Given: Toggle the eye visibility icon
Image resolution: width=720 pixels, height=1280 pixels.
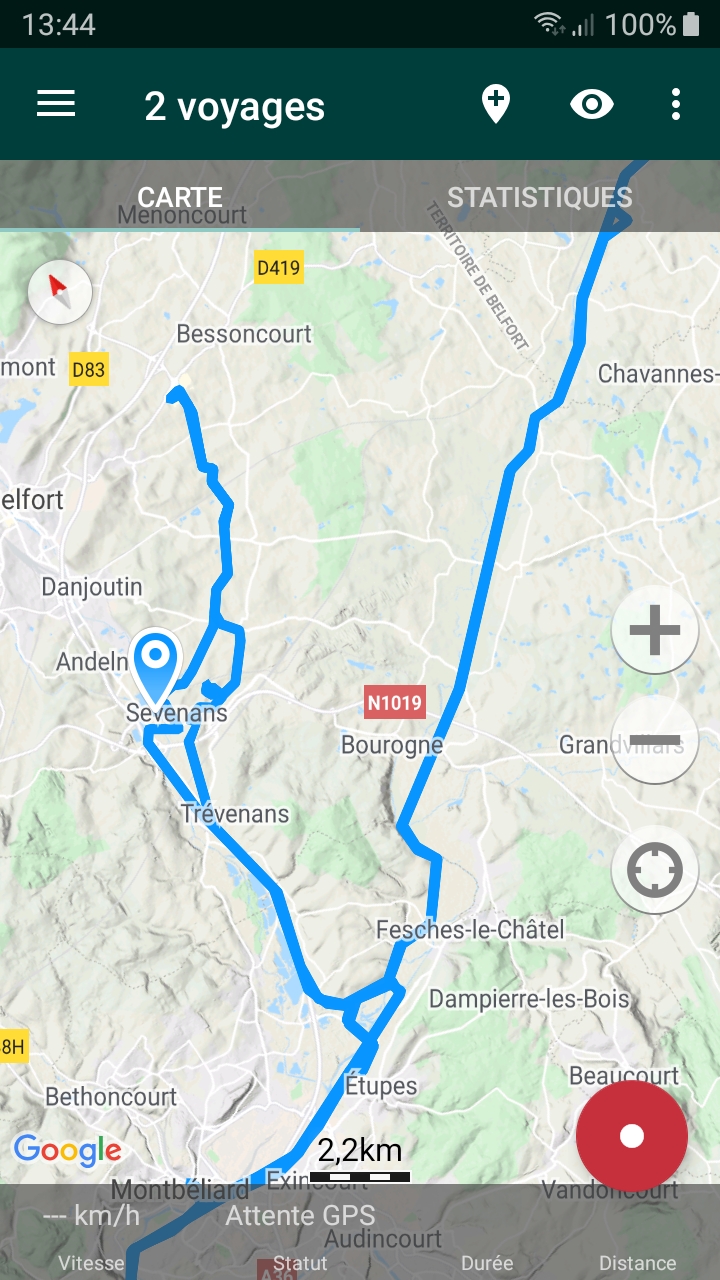Looking at the screenshot, I should [x=592, y=104].
